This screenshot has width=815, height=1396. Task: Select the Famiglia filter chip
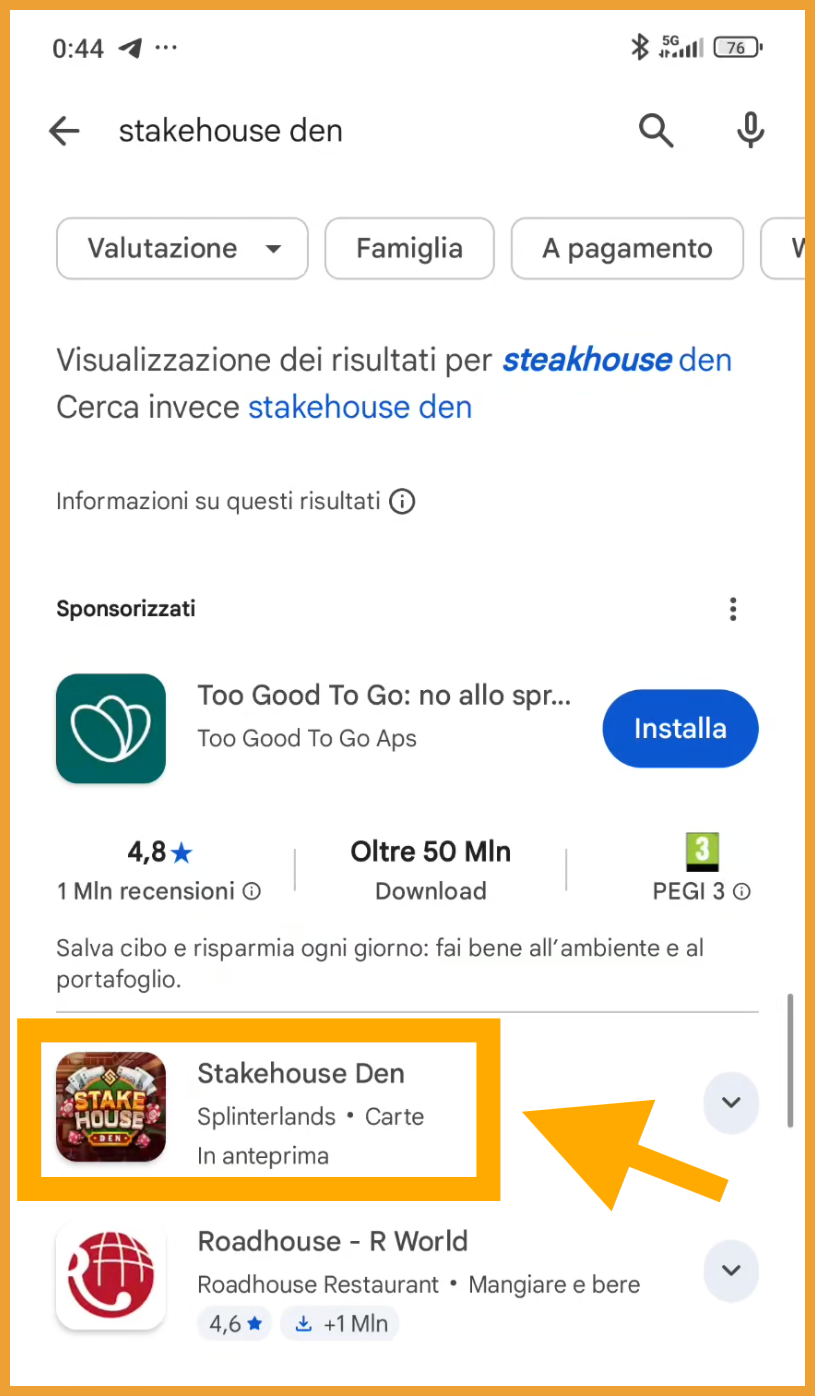(409, 248)
